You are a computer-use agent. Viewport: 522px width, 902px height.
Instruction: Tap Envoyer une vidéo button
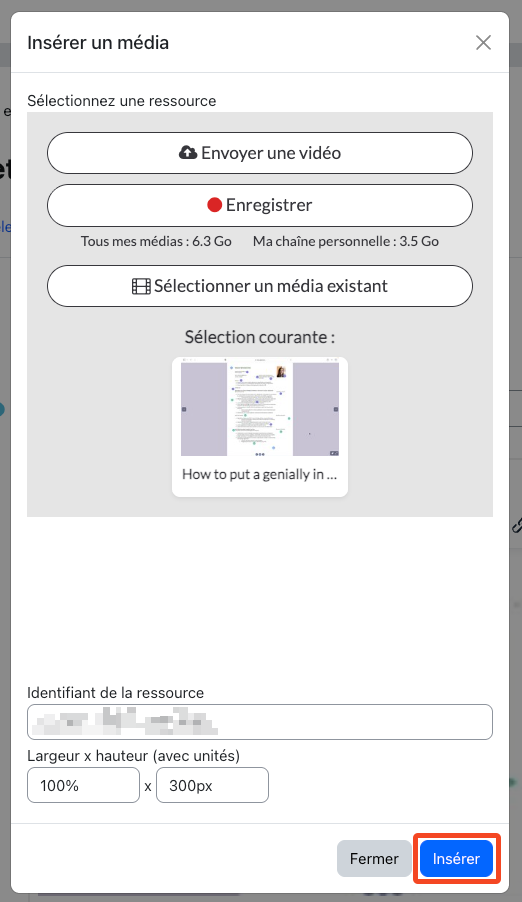click(260, 153)
